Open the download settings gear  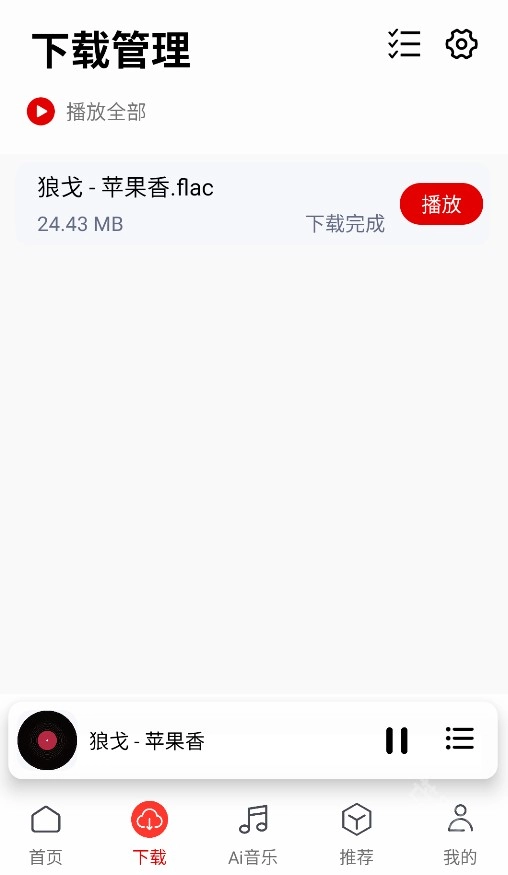click(461, 44)
